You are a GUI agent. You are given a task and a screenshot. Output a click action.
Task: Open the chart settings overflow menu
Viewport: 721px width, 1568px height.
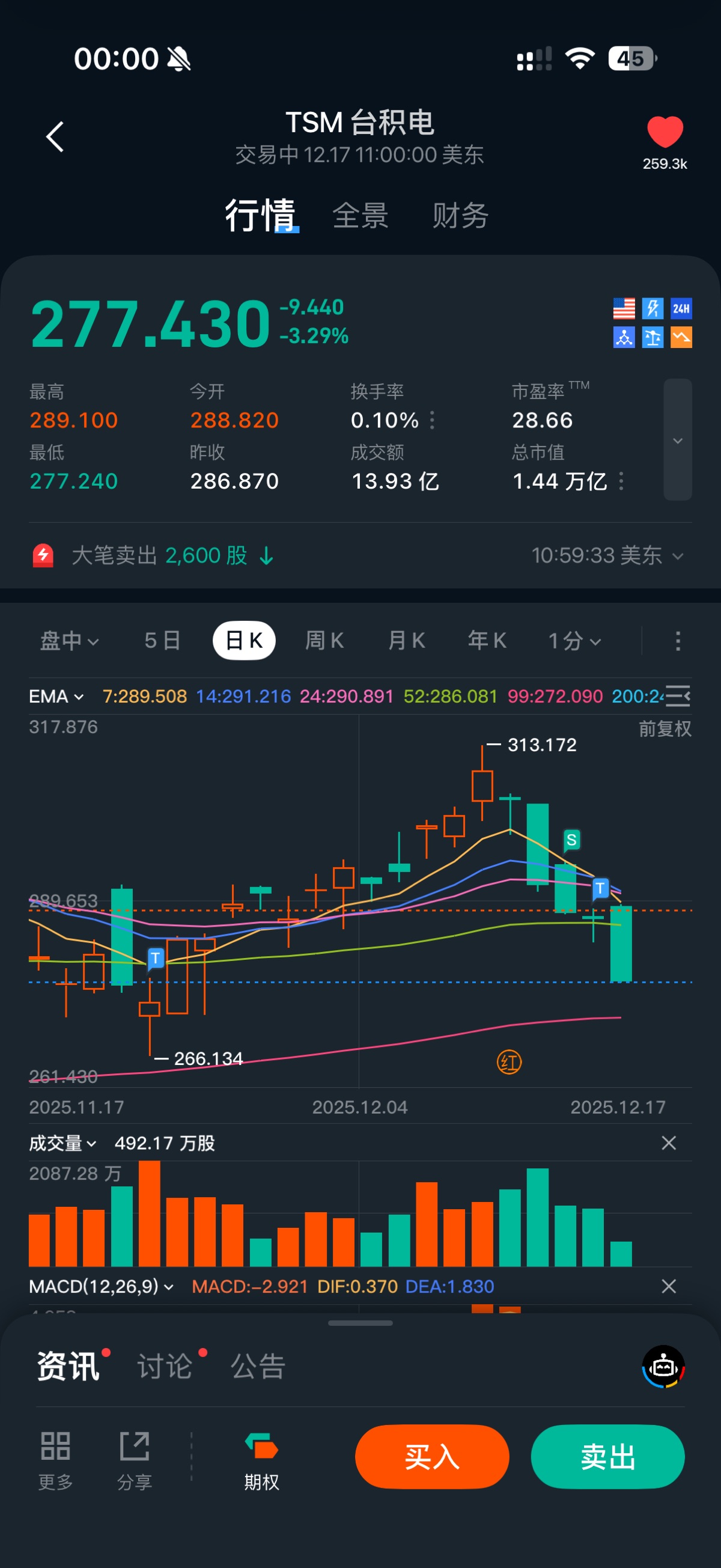pos(678,641)
